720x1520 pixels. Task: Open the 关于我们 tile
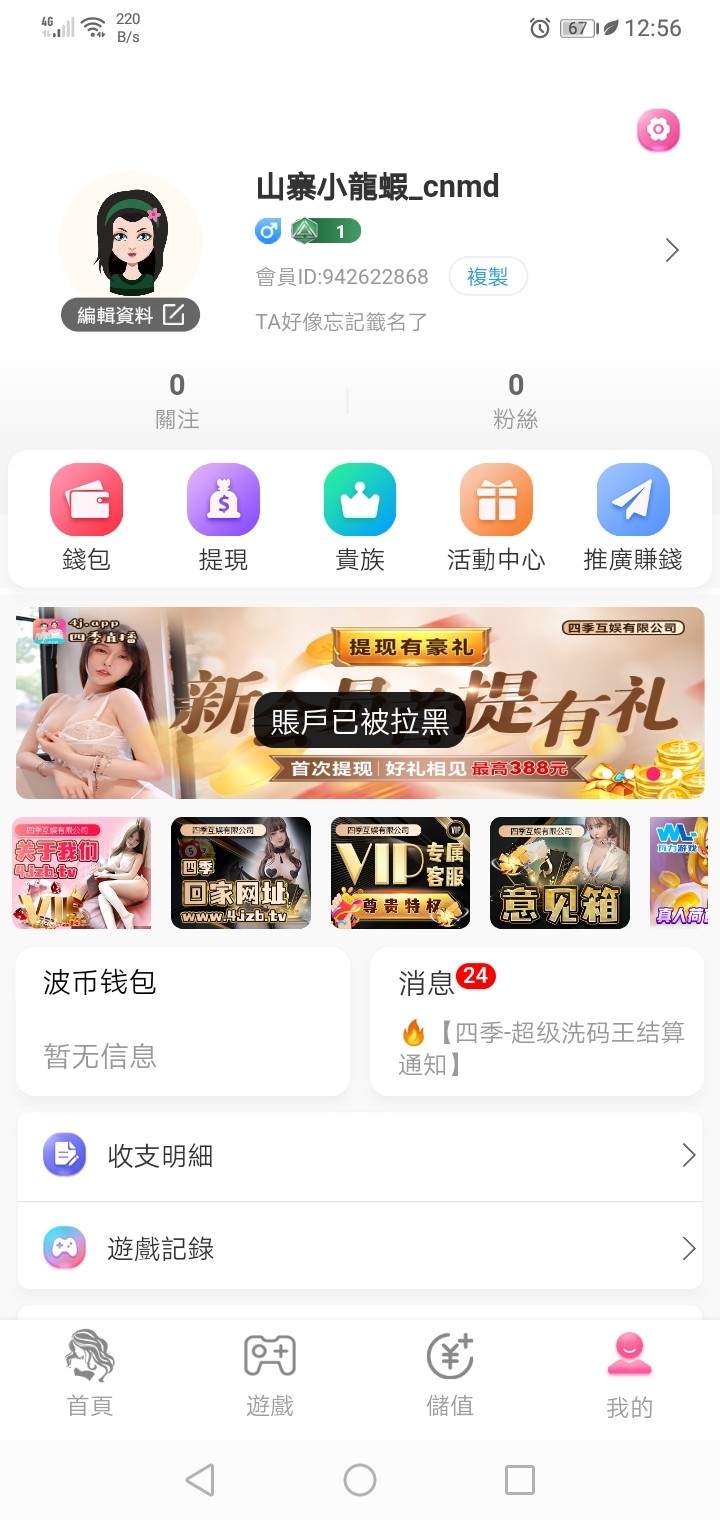(82, 873)
